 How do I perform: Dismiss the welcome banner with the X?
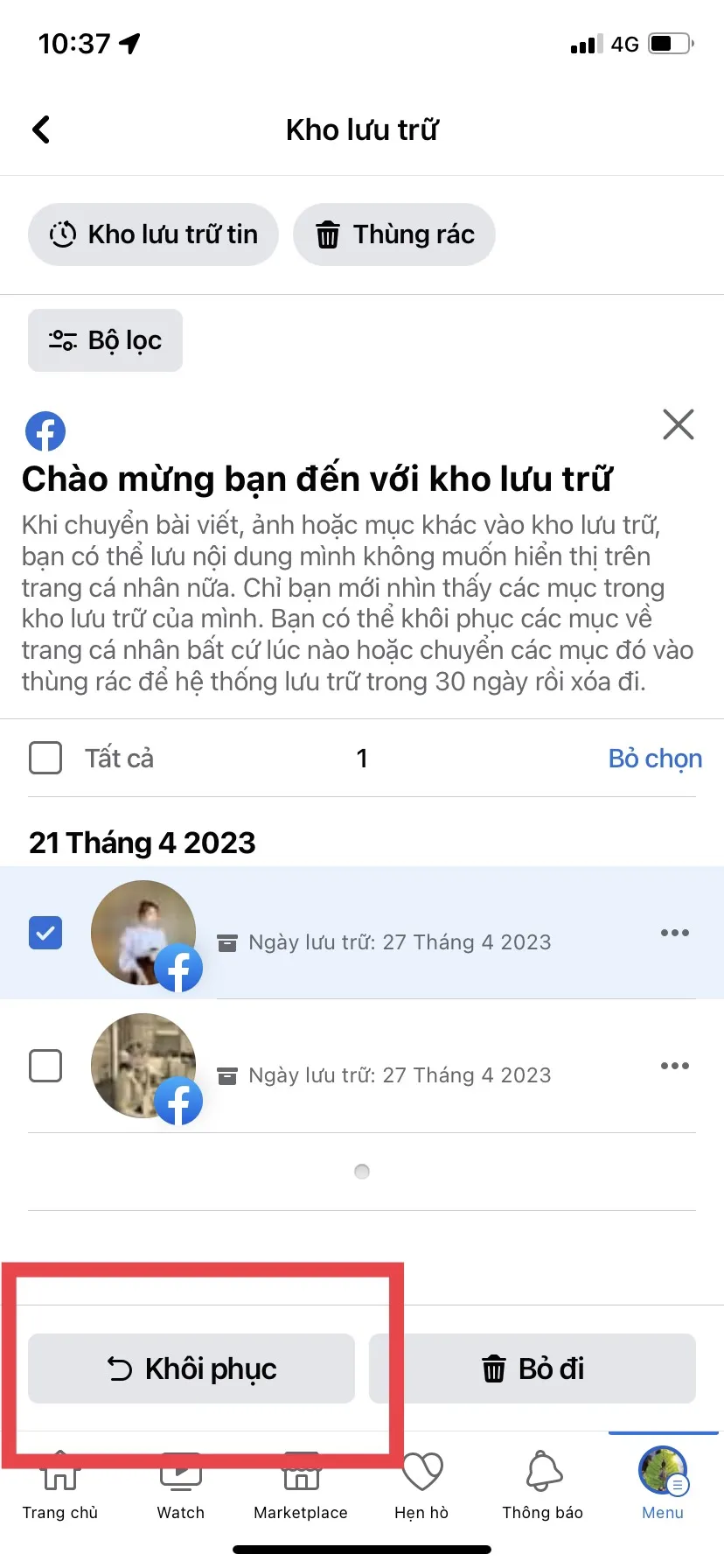(x=679, y=425)
